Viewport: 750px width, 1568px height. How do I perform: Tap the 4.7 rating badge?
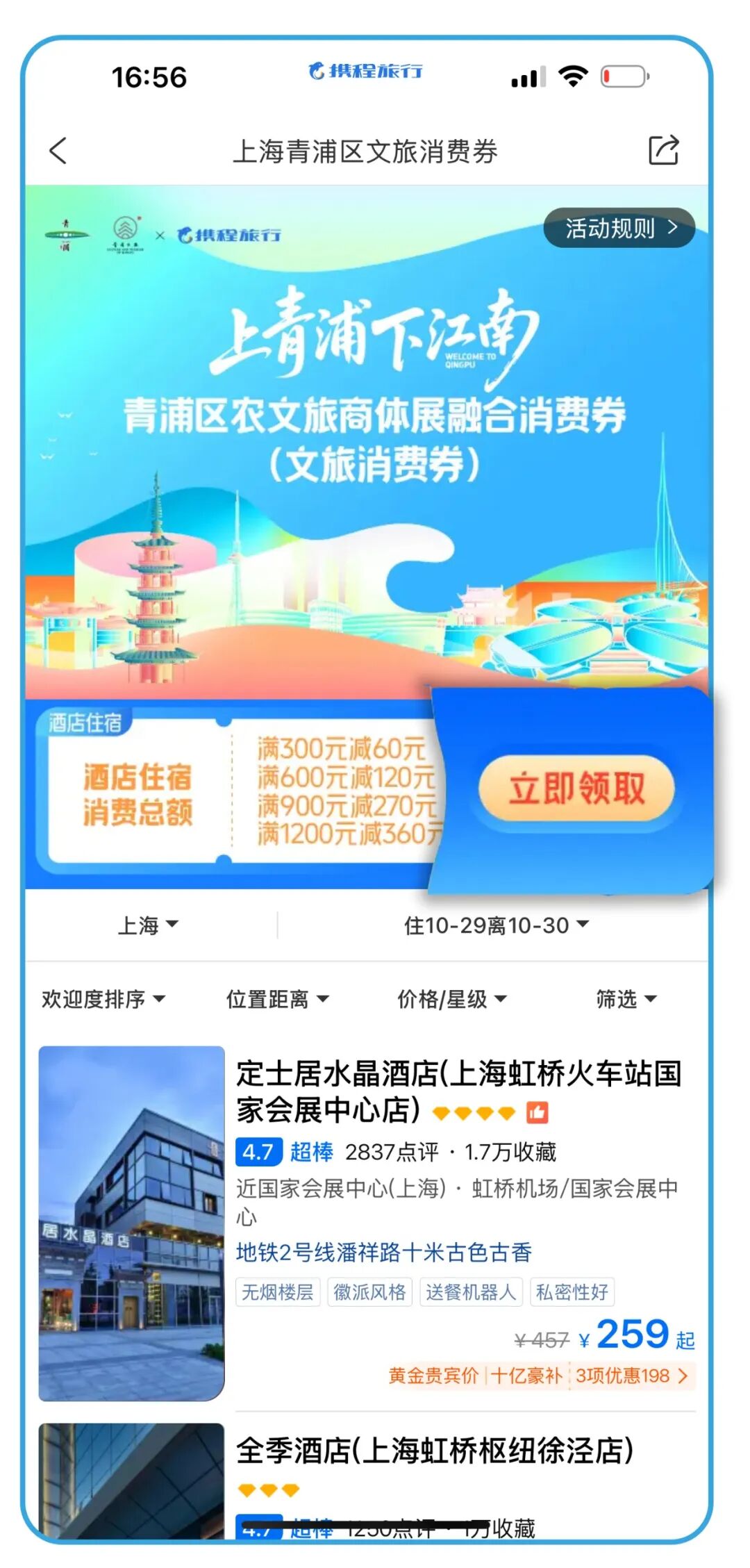257,1152
